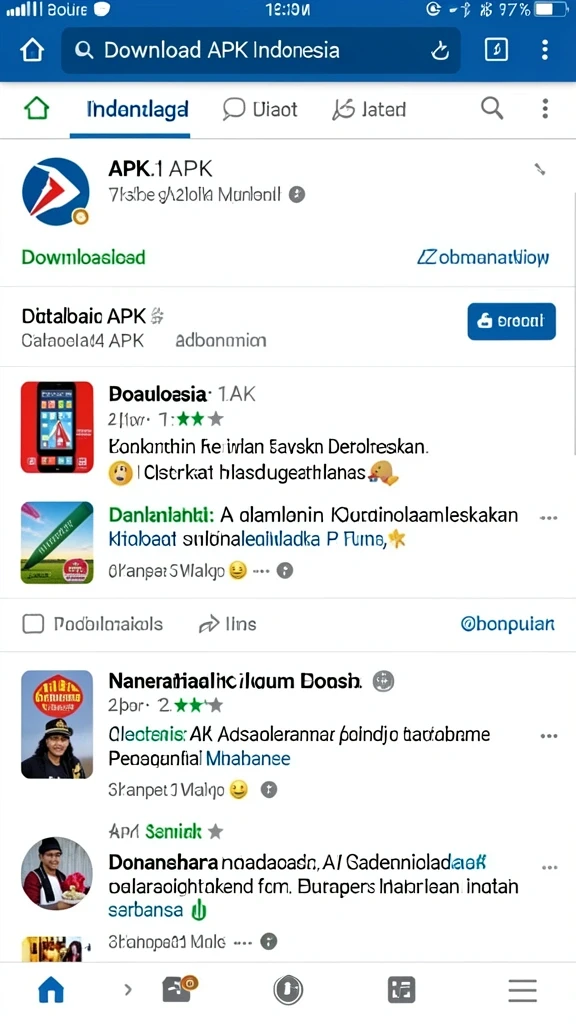Open the magnifier search in tab row
This screenshot has width=576, height=1024.
coord(492,108)
